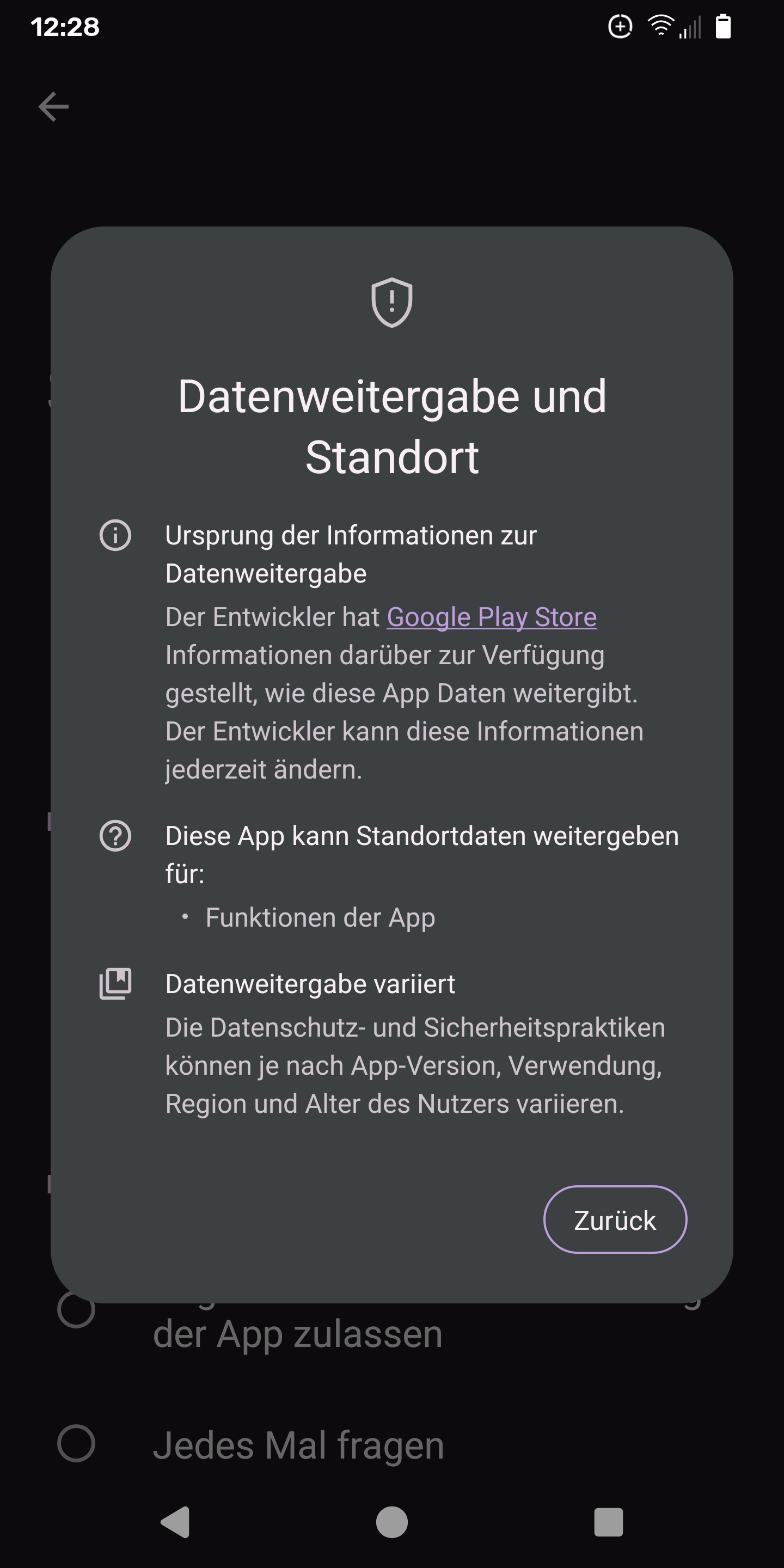Screen dimensions: 784x1568
Task: Tap the back arrow at the top left
Action: coord(53,106)
